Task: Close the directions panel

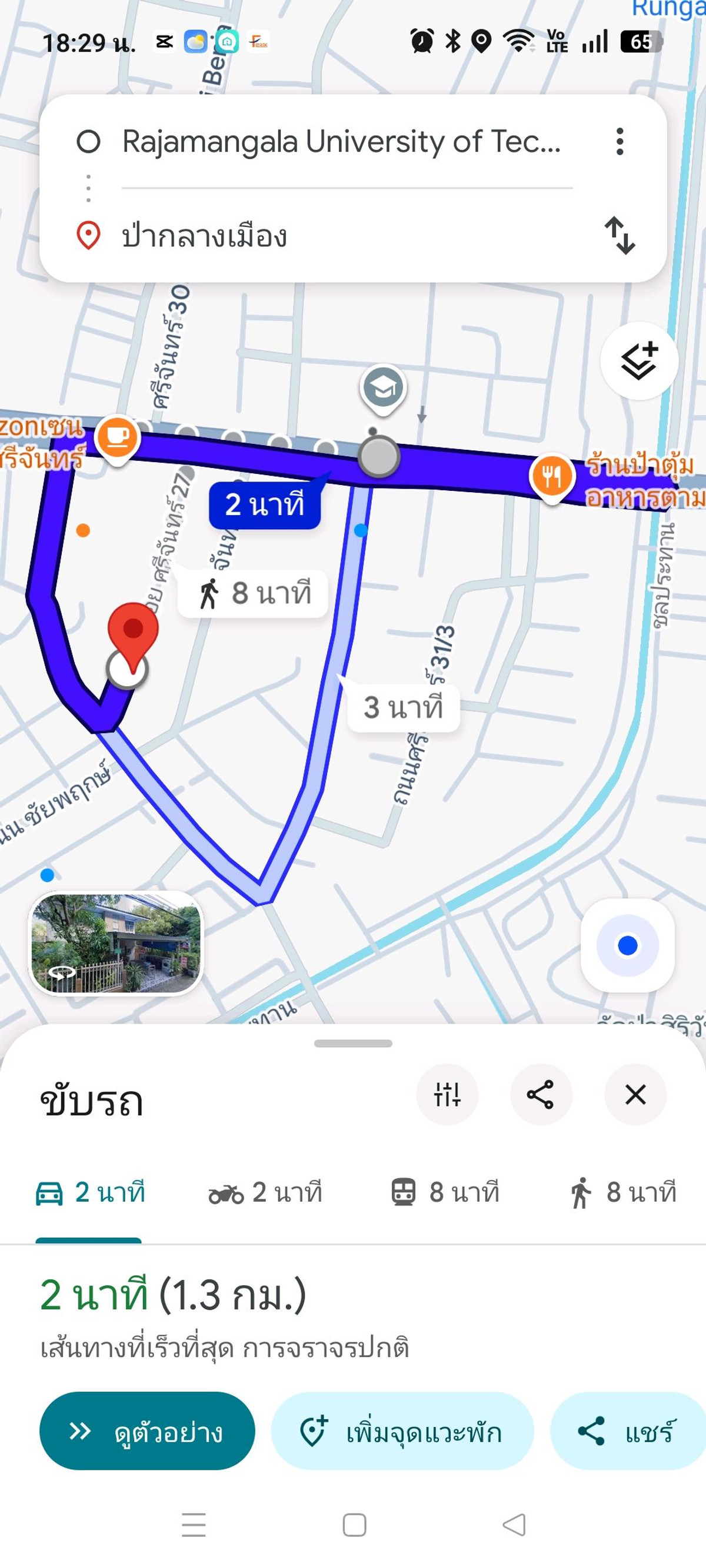Action: pos(635,1095)
